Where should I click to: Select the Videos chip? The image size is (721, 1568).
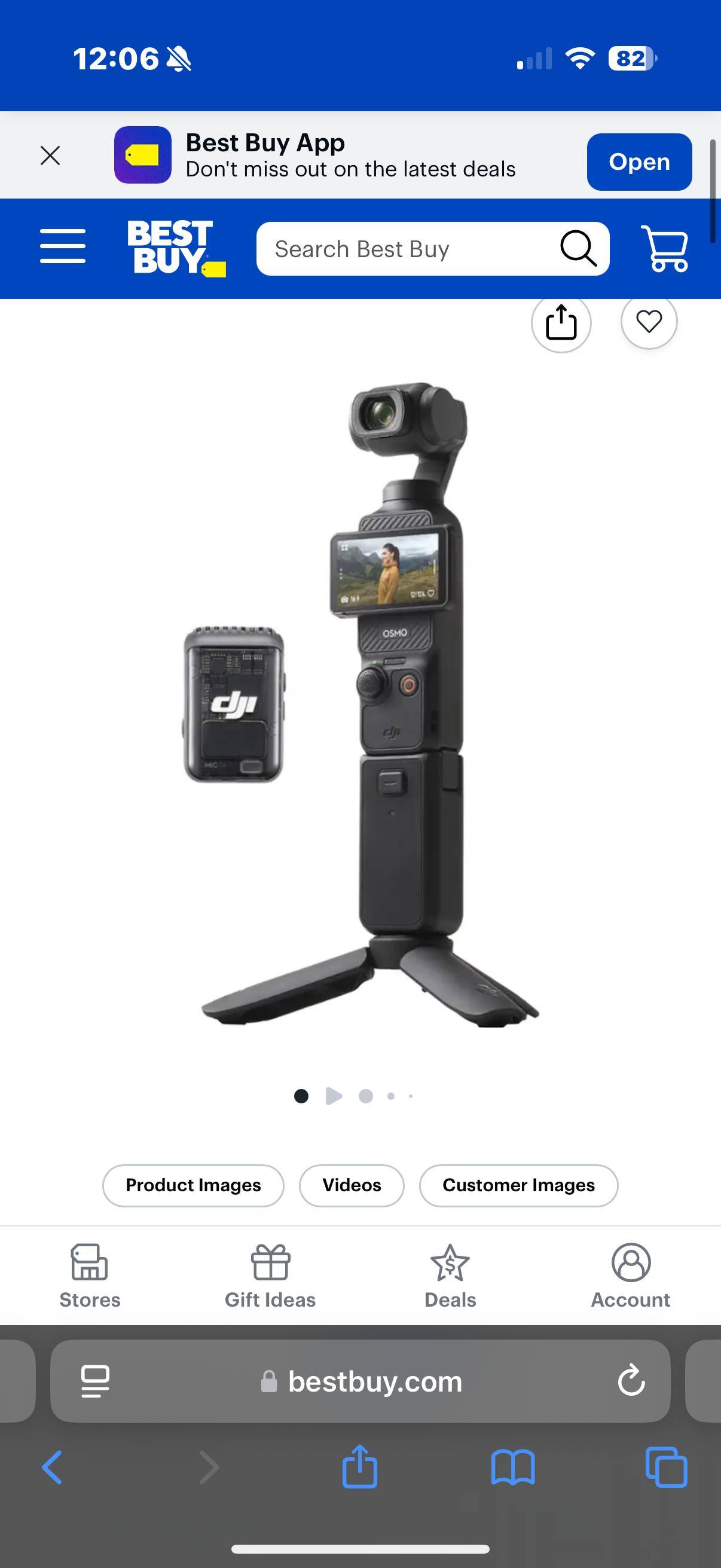tap(352, 1185)
